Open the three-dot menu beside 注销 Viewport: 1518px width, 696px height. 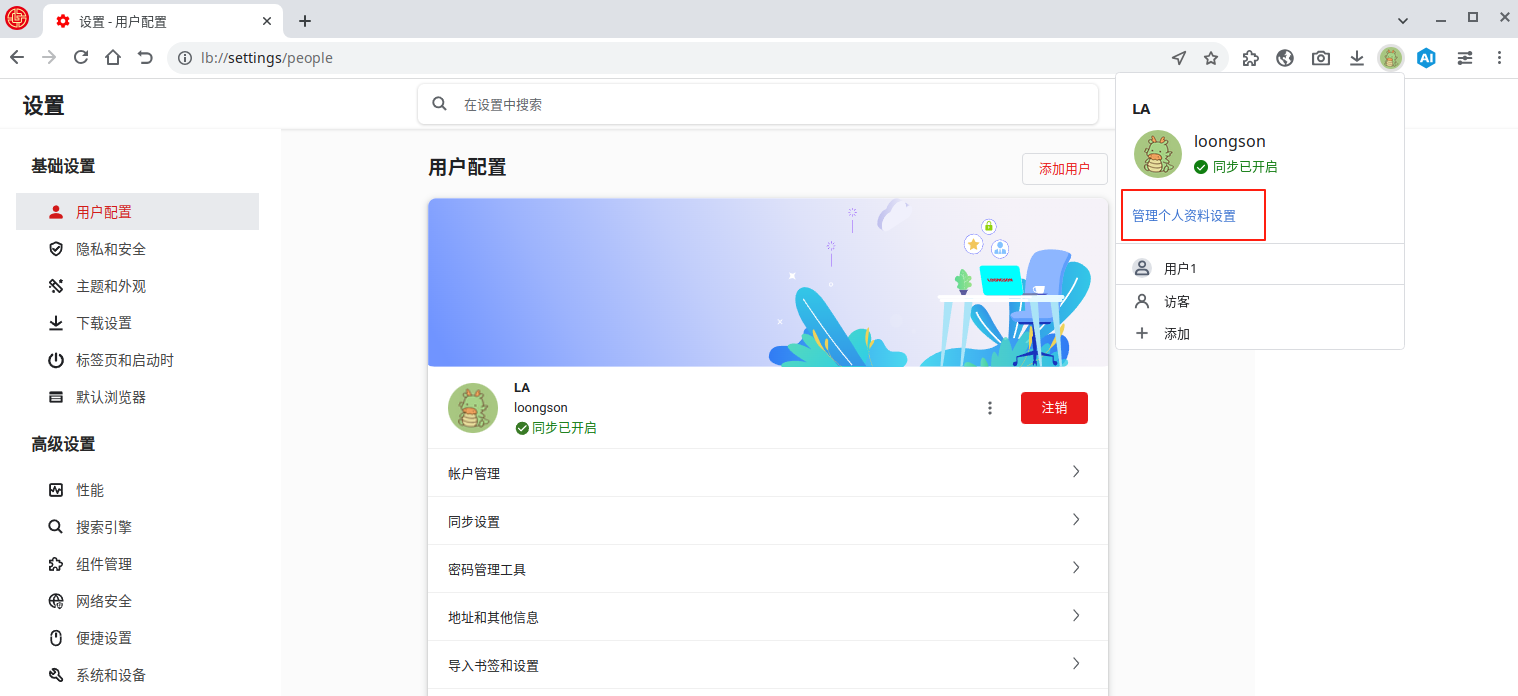coord(990,408)
